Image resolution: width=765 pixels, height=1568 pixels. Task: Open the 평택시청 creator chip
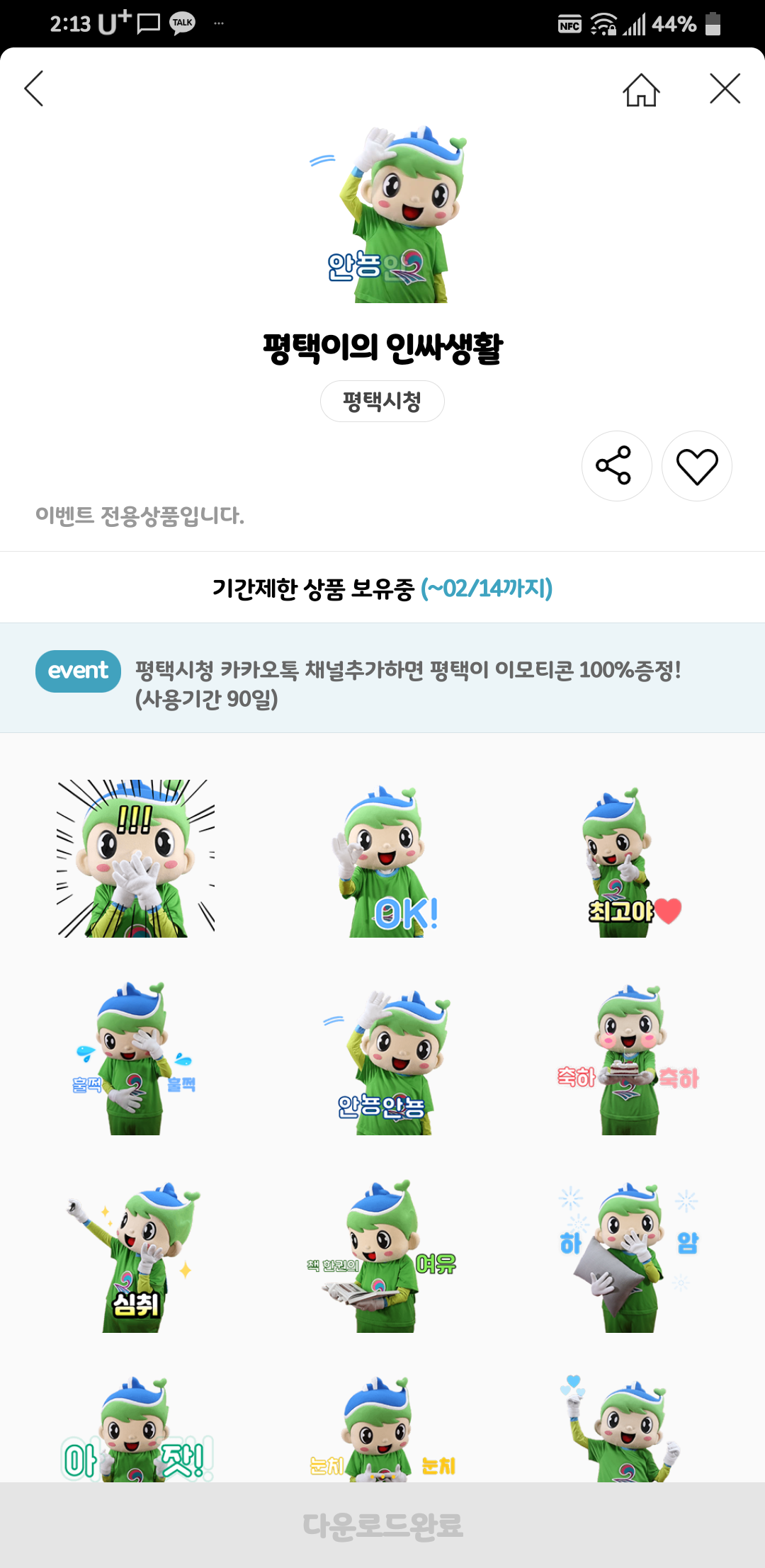382,402
